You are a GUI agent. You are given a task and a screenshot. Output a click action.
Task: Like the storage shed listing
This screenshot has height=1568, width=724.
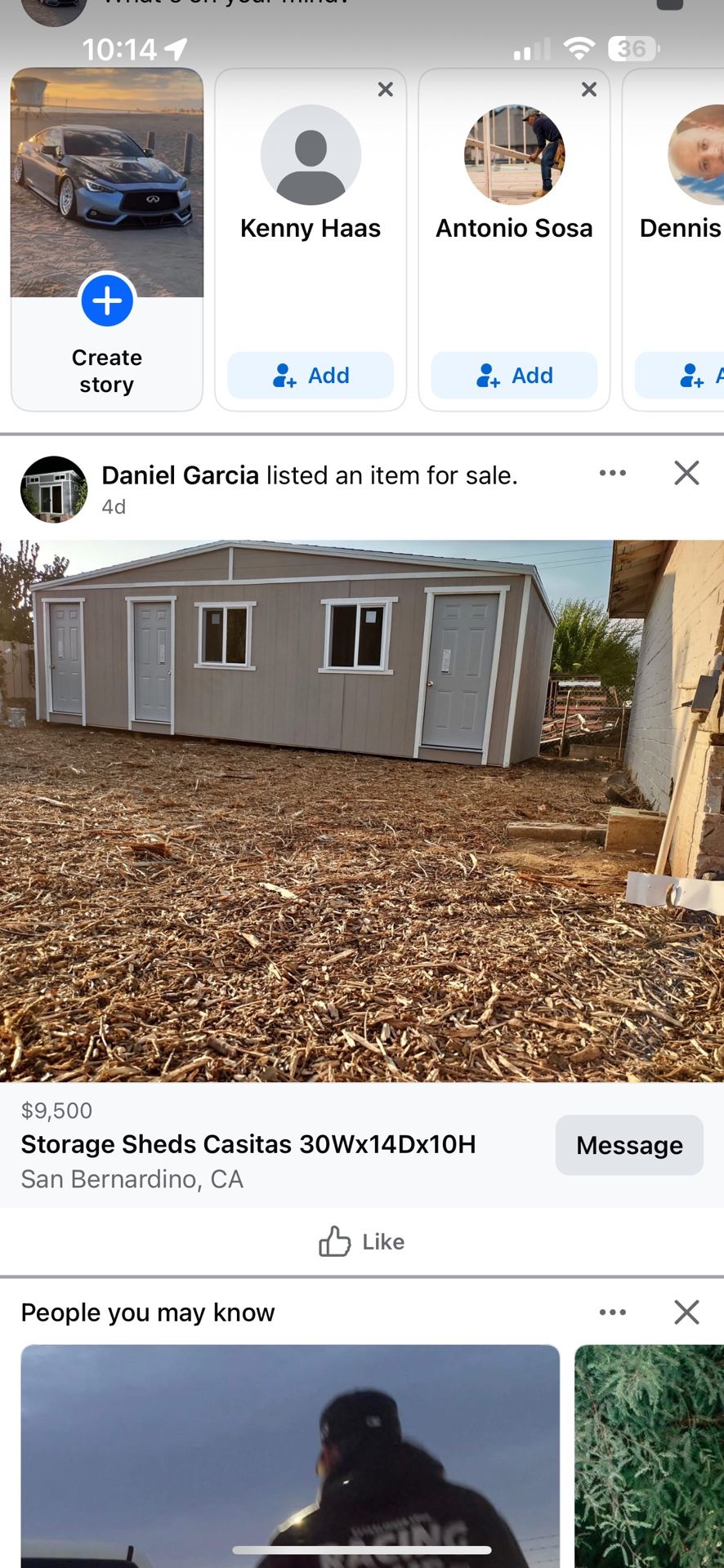362,1241
